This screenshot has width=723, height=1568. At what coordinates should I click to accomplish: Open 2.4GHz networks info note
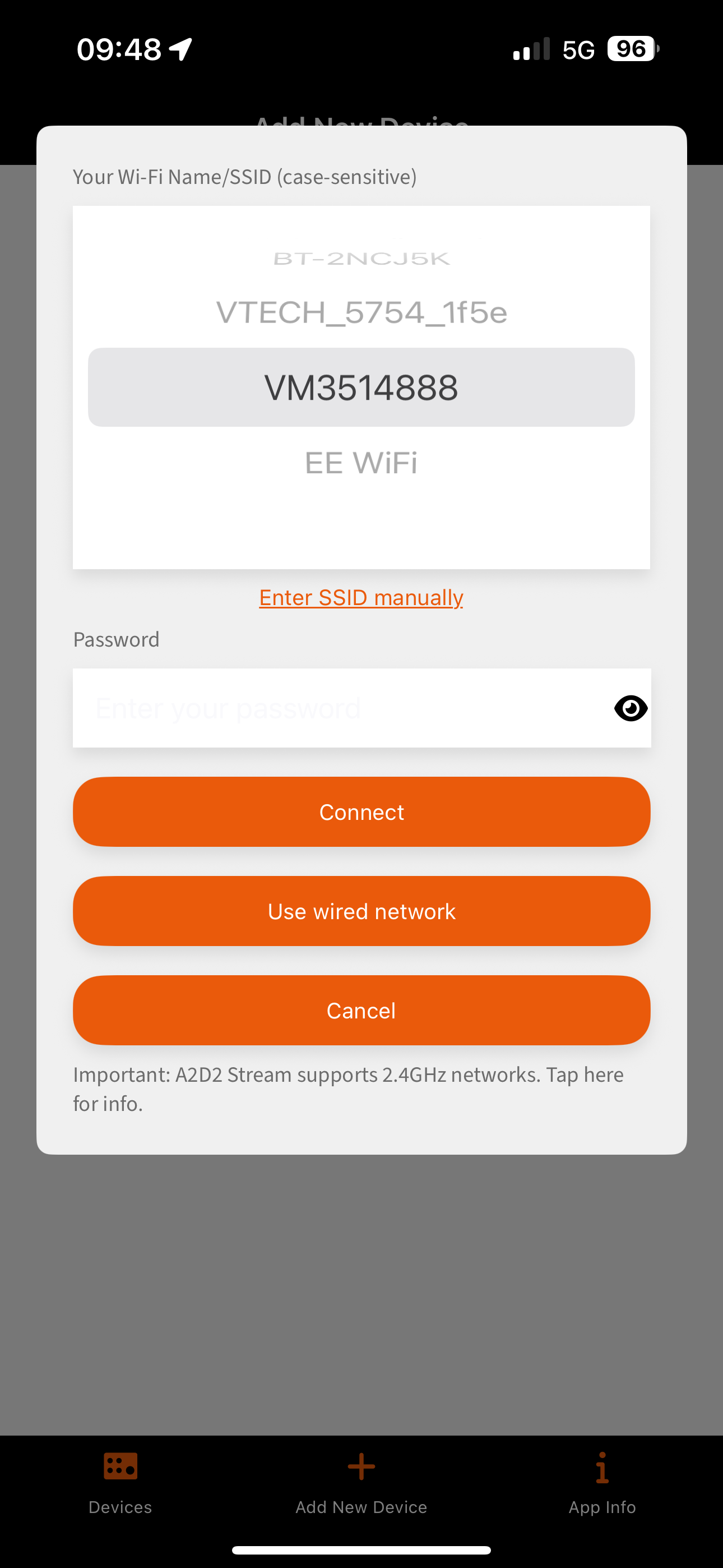[348, 1089]
